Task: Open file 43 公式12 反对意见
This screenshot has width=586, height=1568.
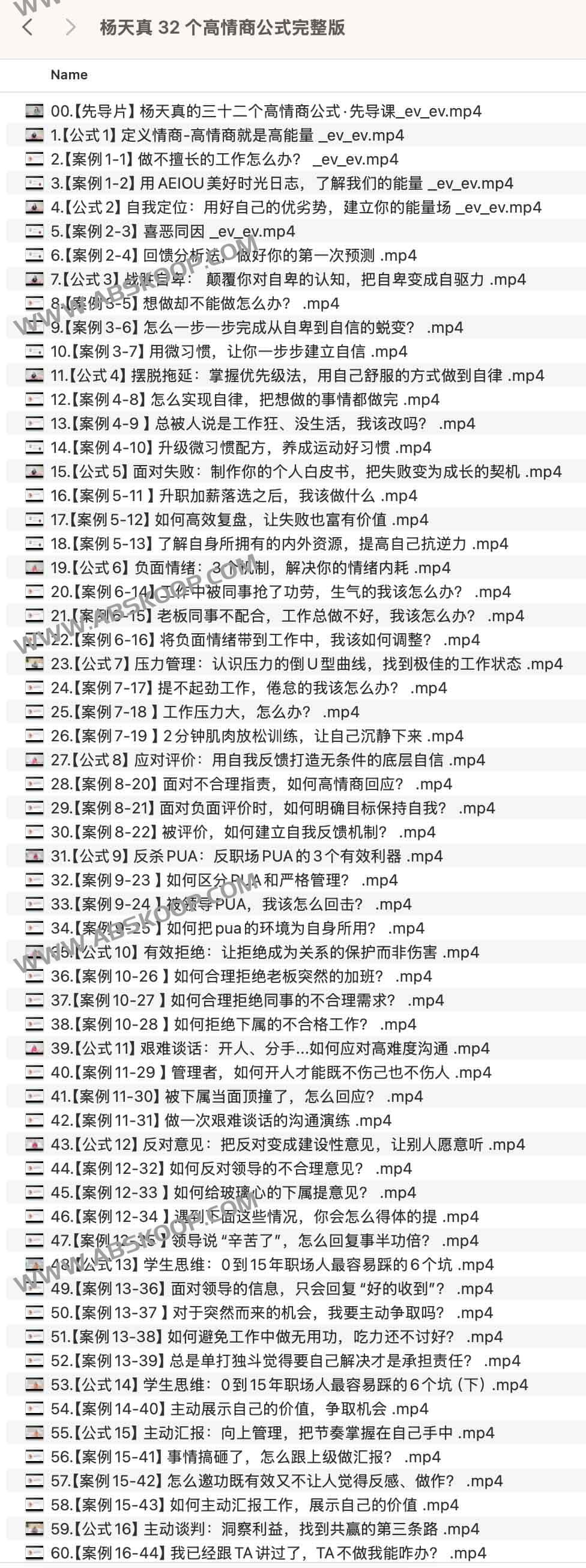Action: coord(287,1145)
